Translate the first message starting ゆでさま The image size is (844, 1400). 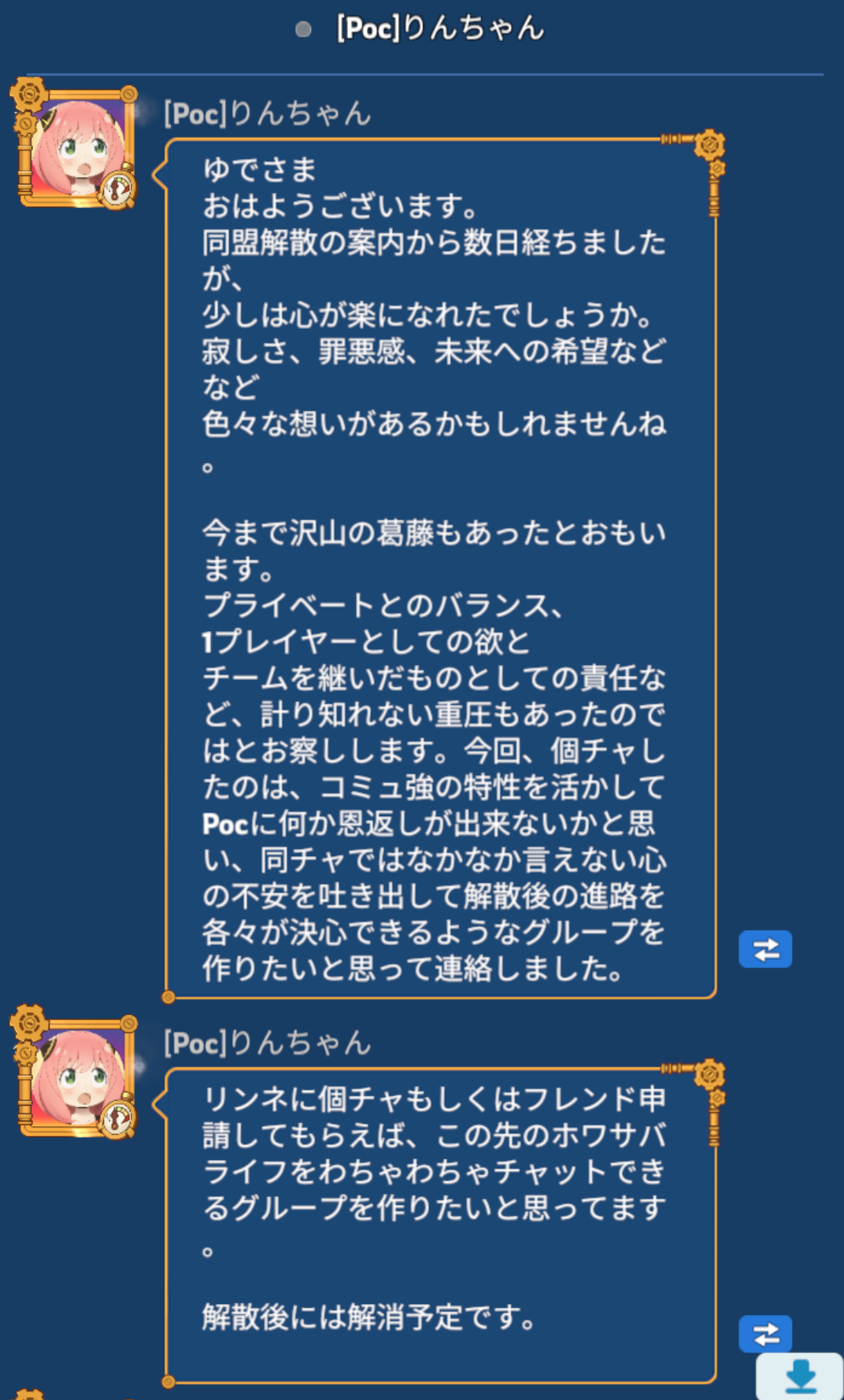tap(764, 949)
